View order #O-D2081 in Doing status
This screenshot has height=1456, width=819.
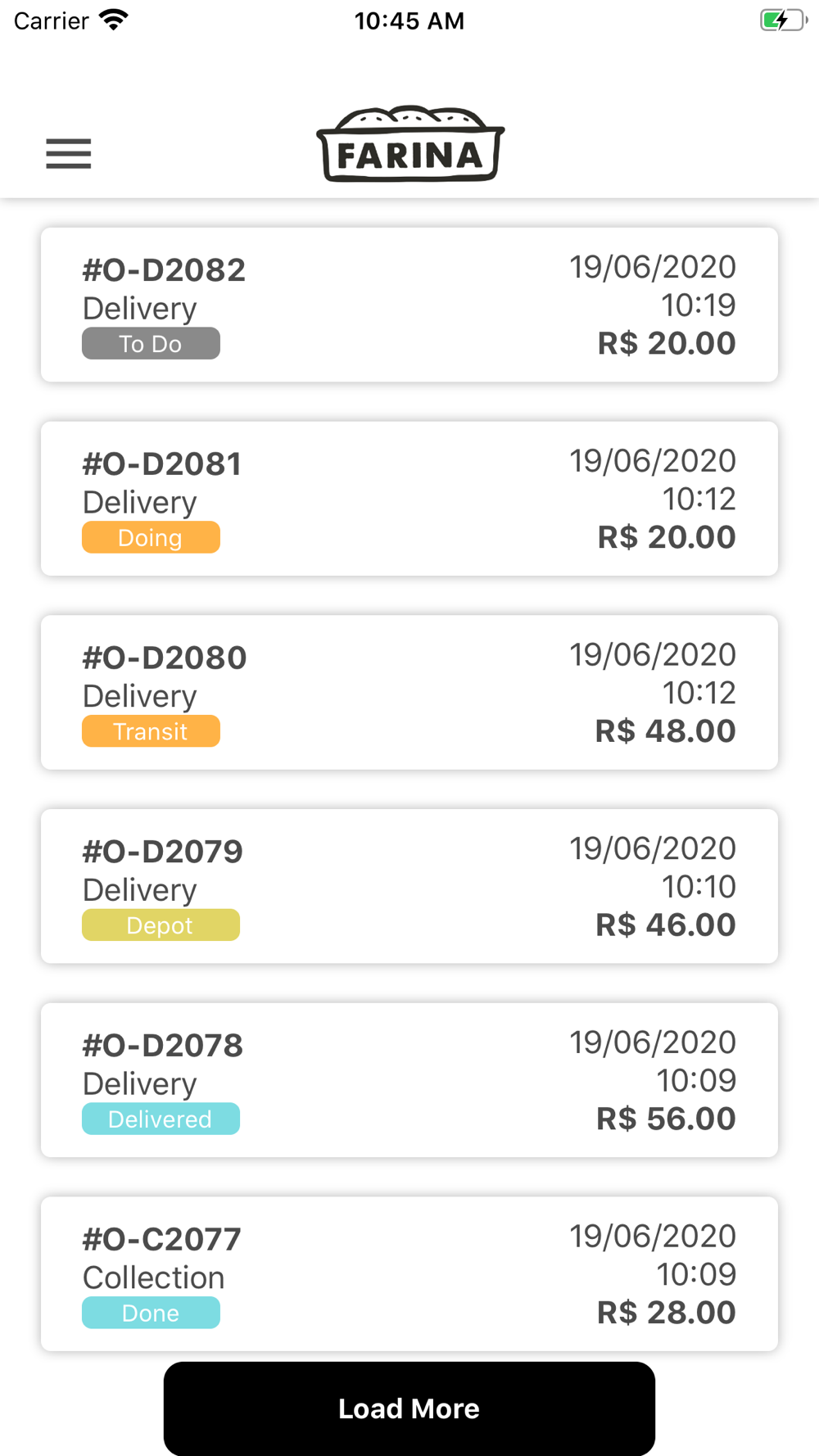(x=409, y=499)
